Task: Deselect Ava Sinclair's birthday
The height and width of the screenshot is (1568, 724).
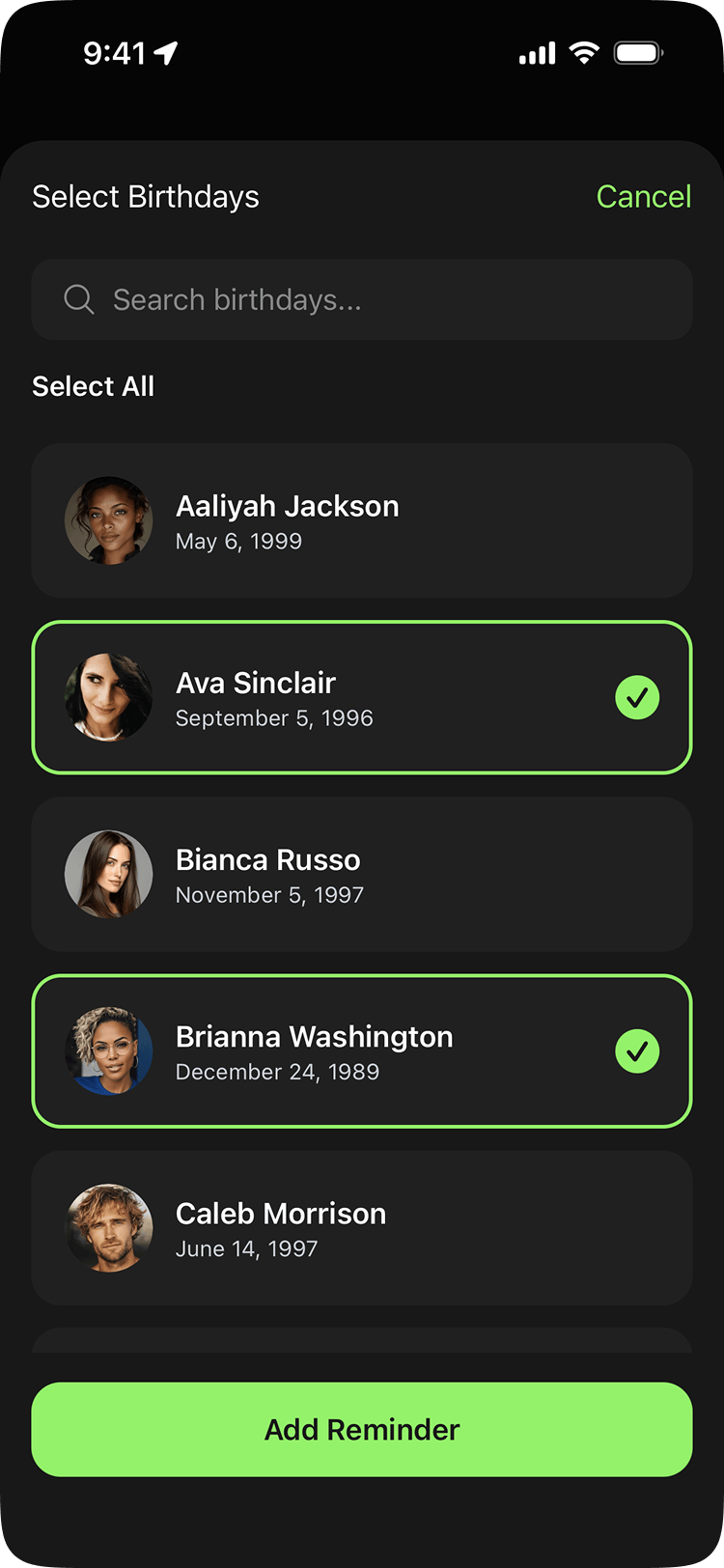Action: pos(362,697)
